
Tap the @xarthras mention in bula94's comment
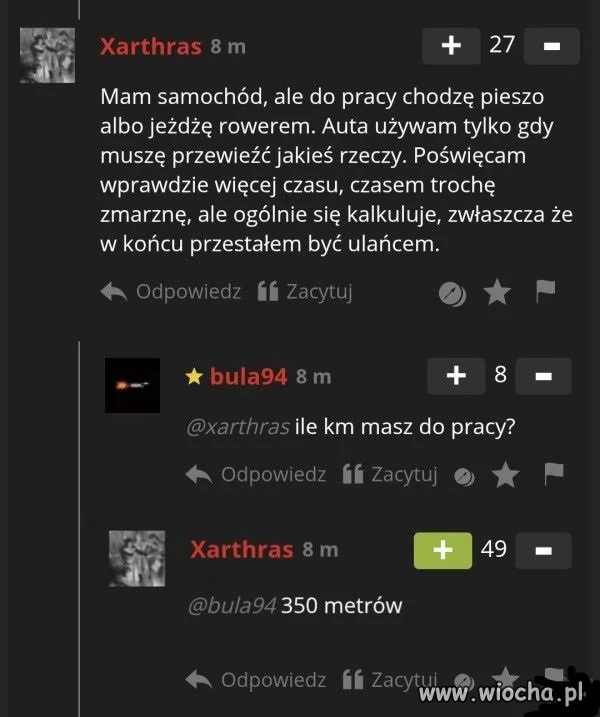238,426
